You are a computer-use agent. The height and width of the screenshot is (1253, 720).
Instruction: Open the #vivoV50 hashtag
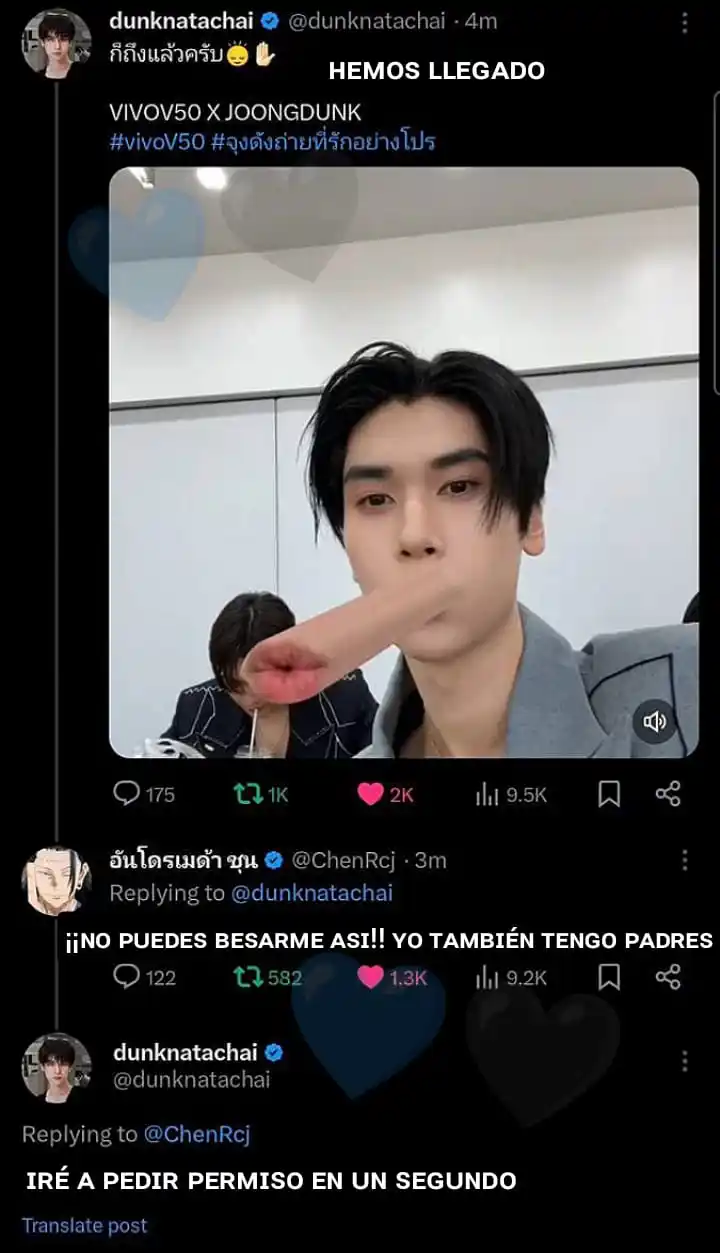156,141
